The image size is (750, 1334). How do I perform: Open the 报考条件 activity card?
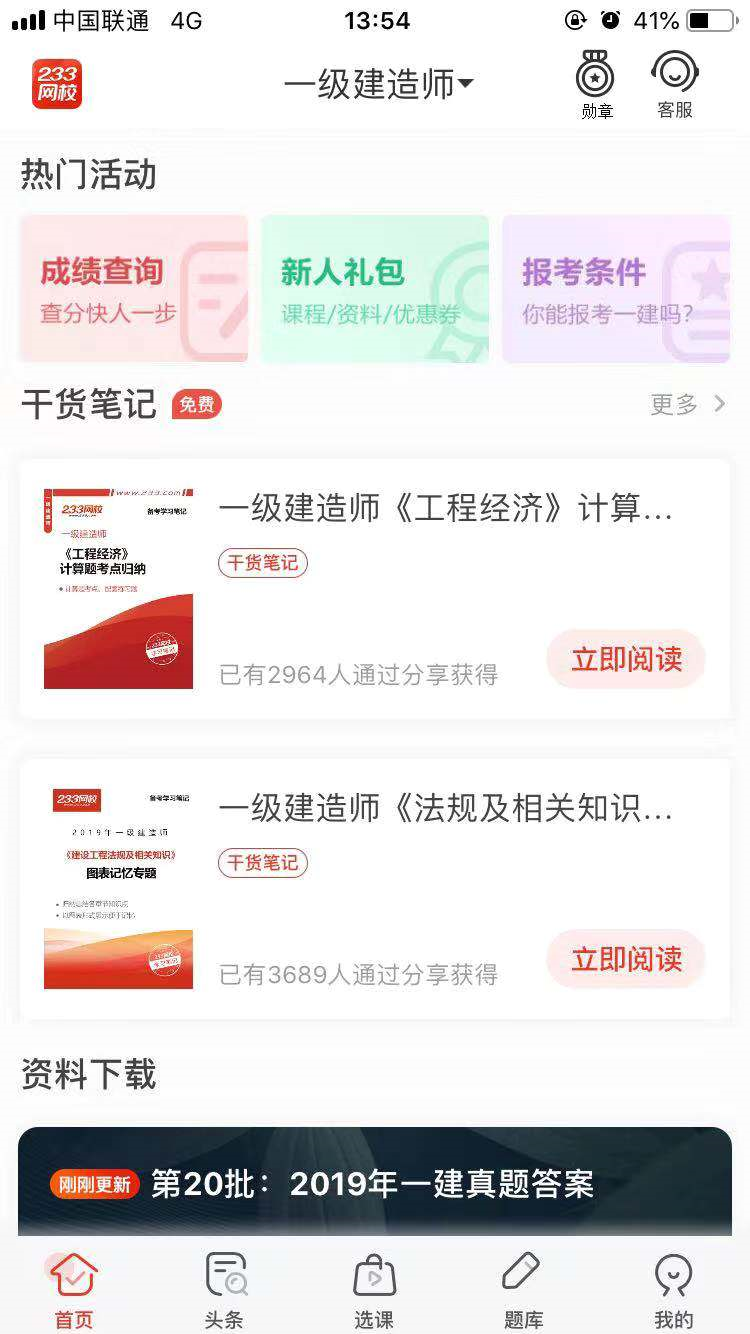tap(616, 288)
